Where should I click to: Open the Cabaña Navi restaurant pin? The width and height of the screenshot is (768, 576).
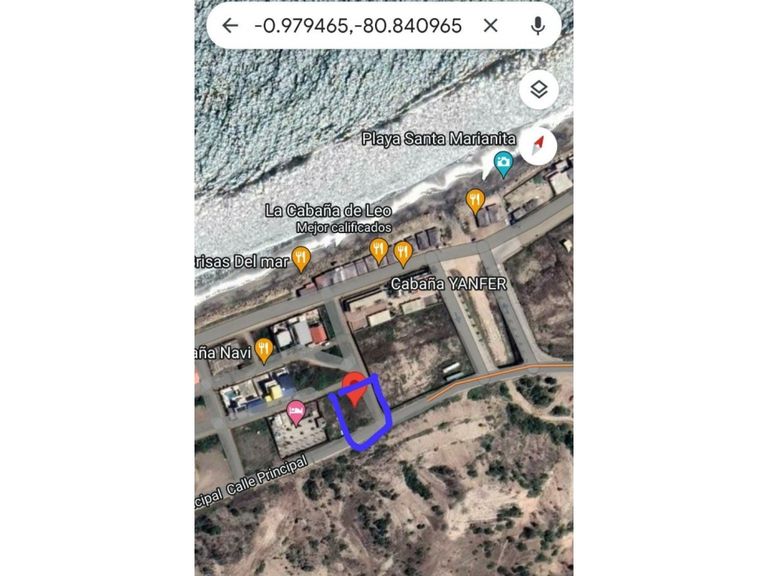[x=264, y=349]
